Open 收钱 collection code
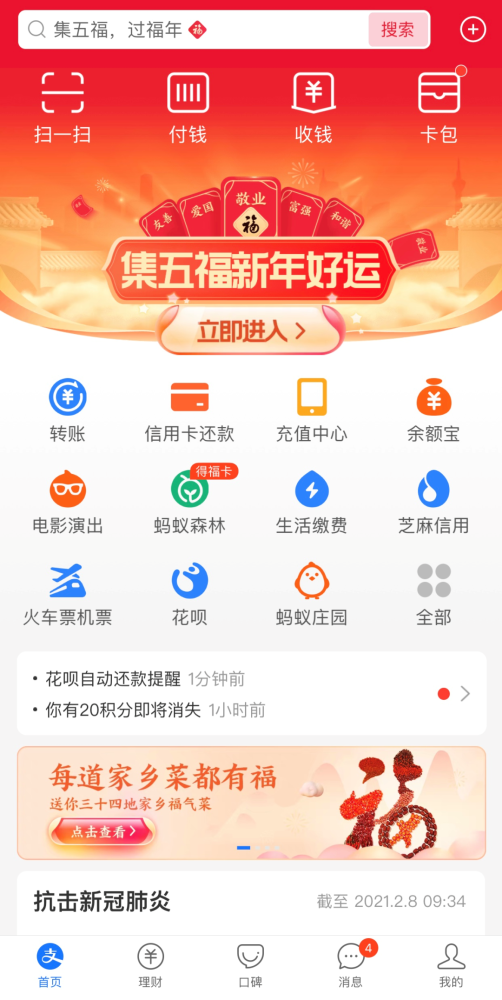 pyautogui.click(x=313, y=107)
